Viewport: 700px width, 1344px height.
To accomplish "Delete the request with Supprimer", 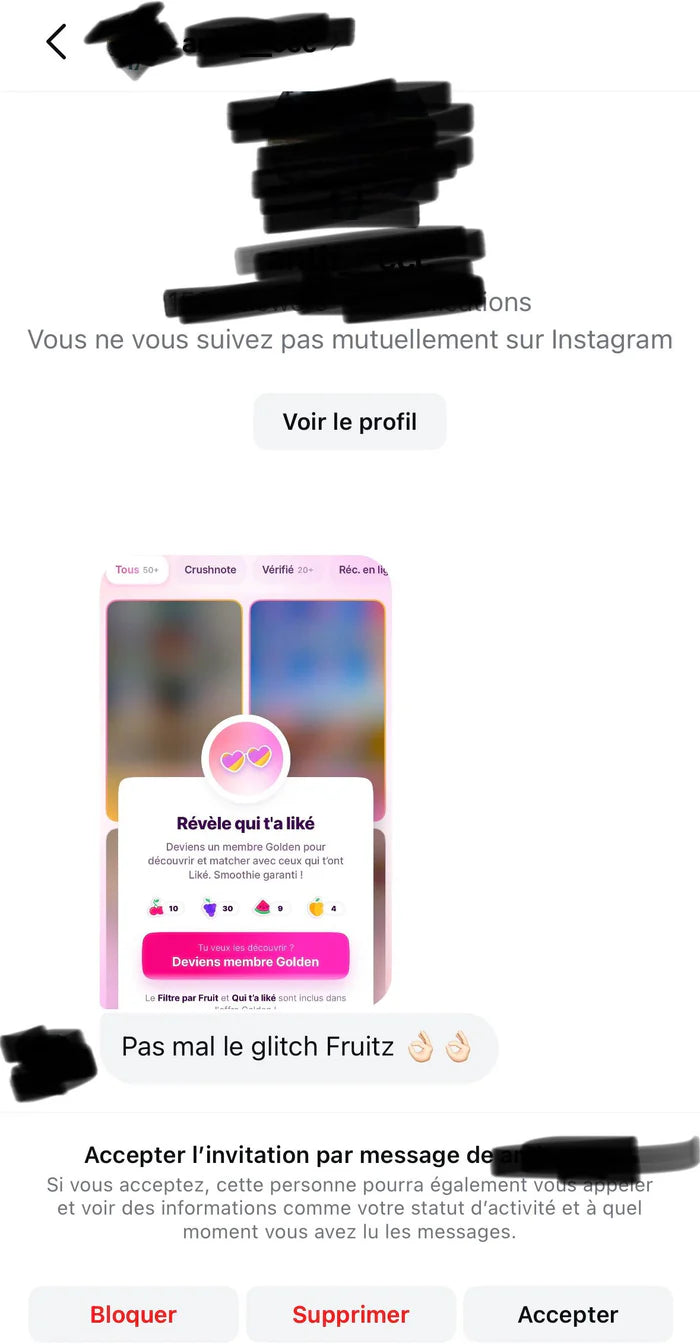I will [x=350, y=1314].
